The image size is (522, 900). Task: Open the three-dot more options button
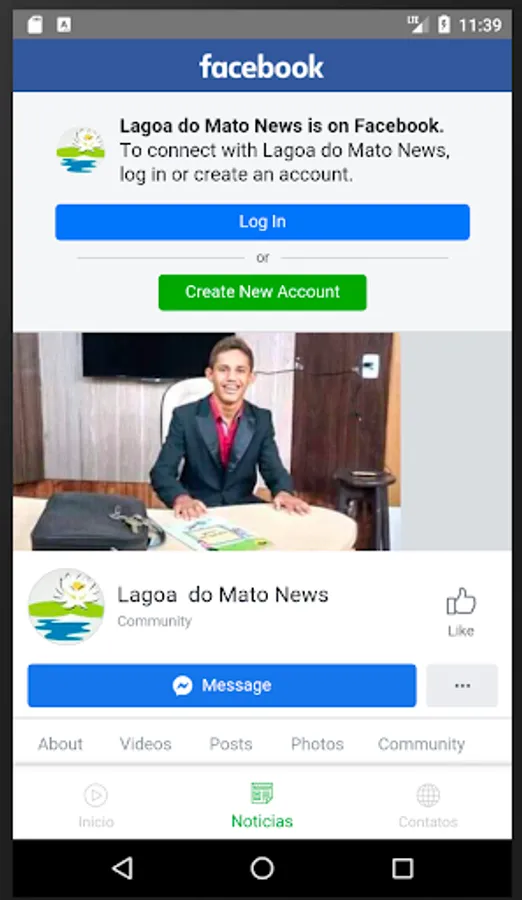tap(462, 685)
